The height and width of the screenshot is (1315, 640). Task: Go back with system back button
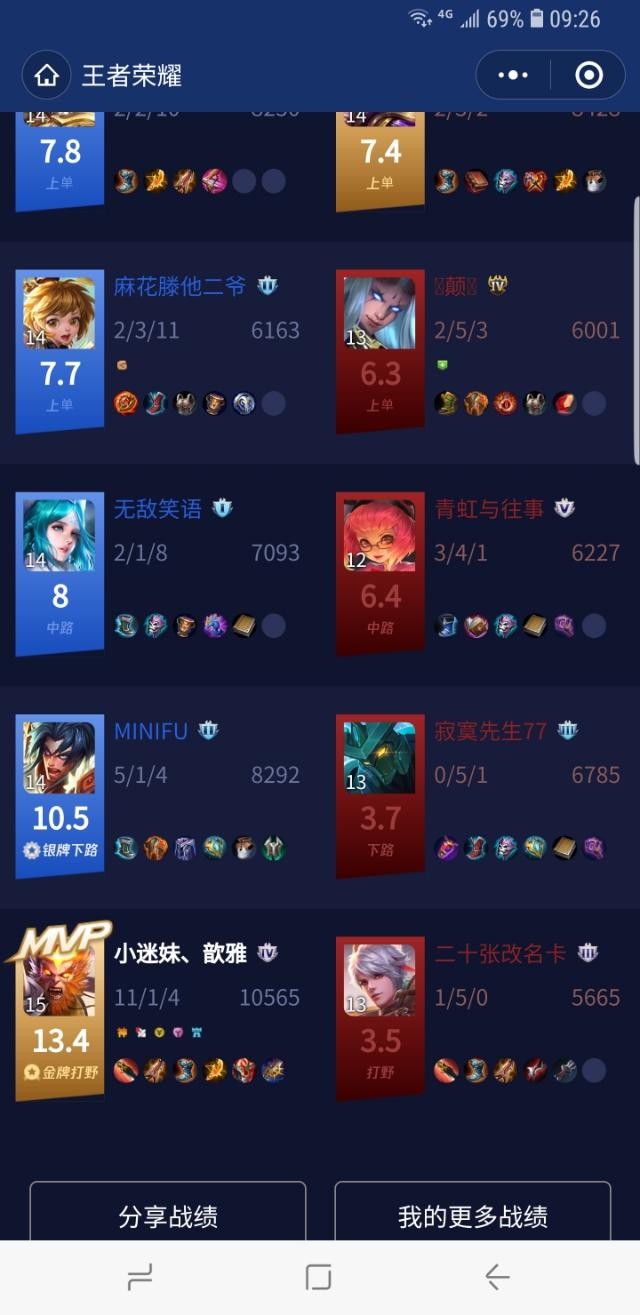click(497, 1277)
